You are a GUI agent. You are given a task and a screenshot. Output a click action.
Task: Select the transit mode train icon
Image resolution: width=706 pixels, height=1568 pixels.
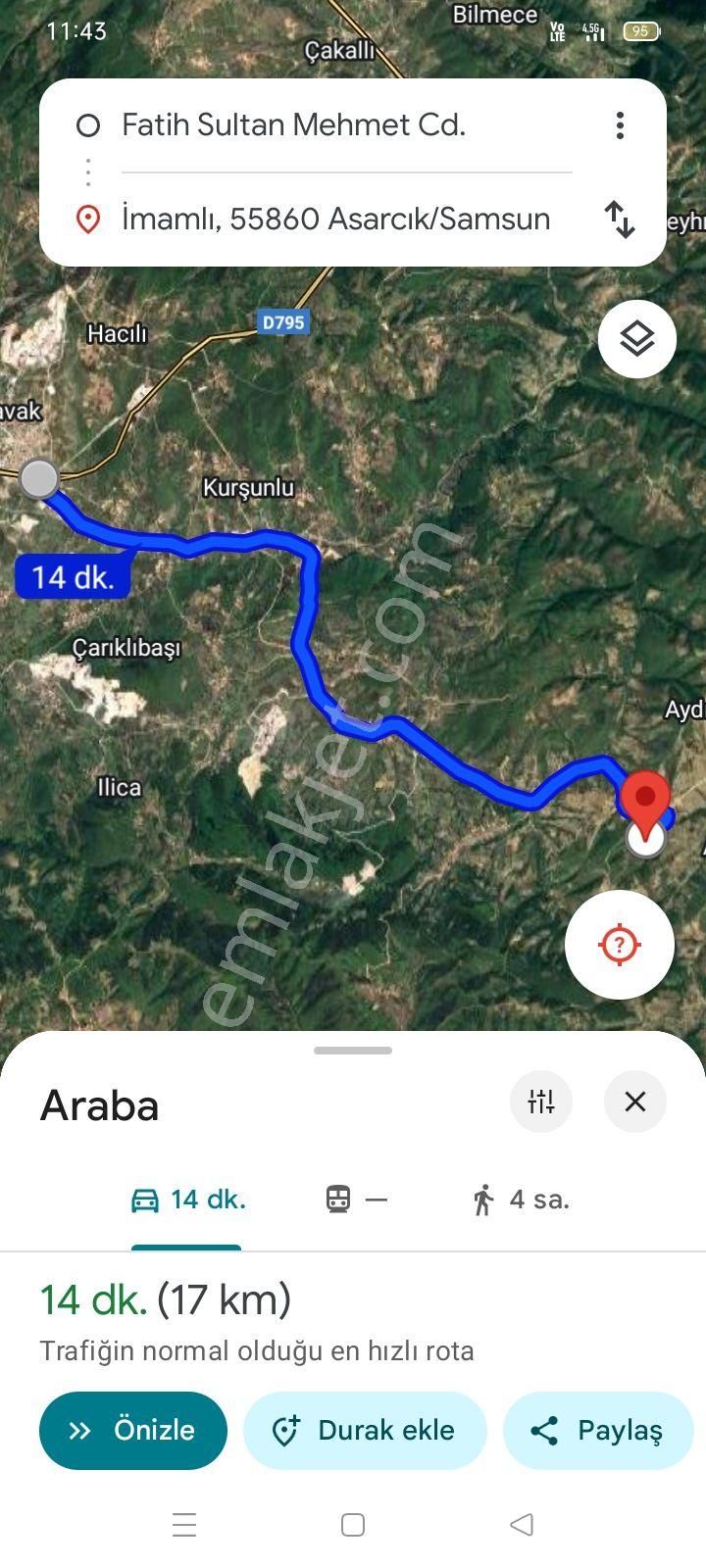(x=337, y=1199)
